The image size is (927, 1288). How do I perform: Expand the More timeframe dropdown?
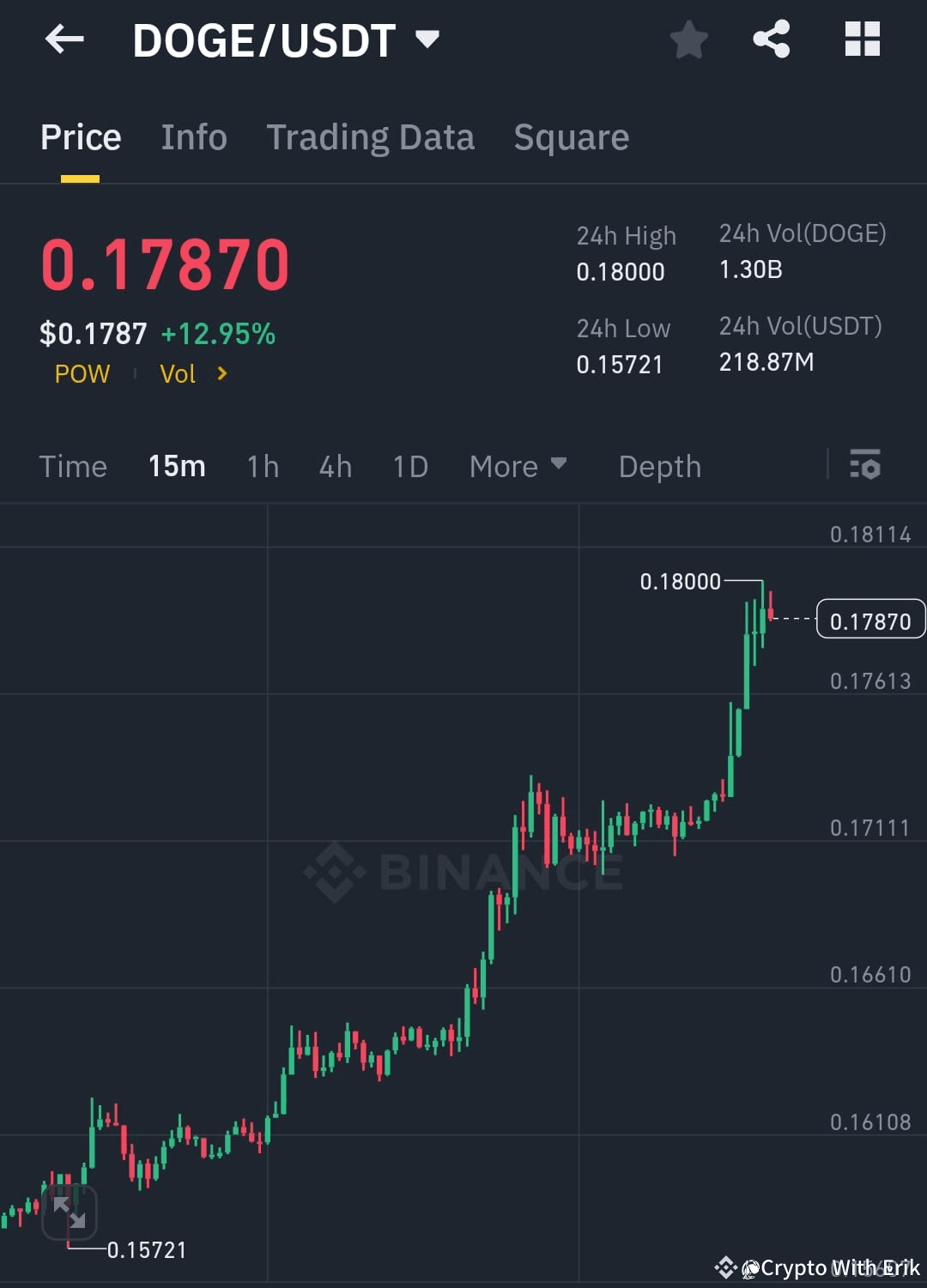(518, 466)
